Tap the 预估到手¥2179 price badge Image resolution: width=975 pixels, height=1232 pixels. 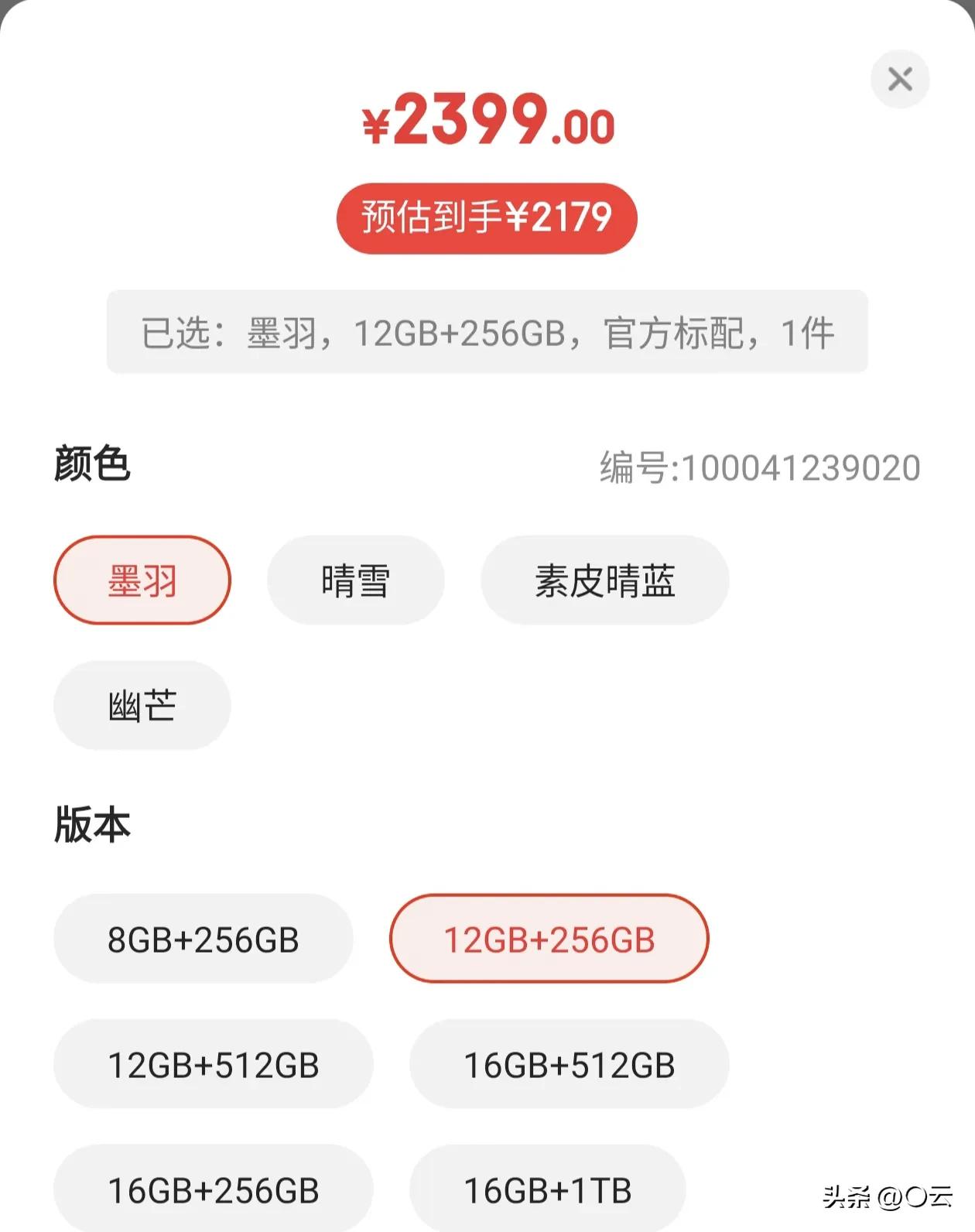(x=487, y=219)
